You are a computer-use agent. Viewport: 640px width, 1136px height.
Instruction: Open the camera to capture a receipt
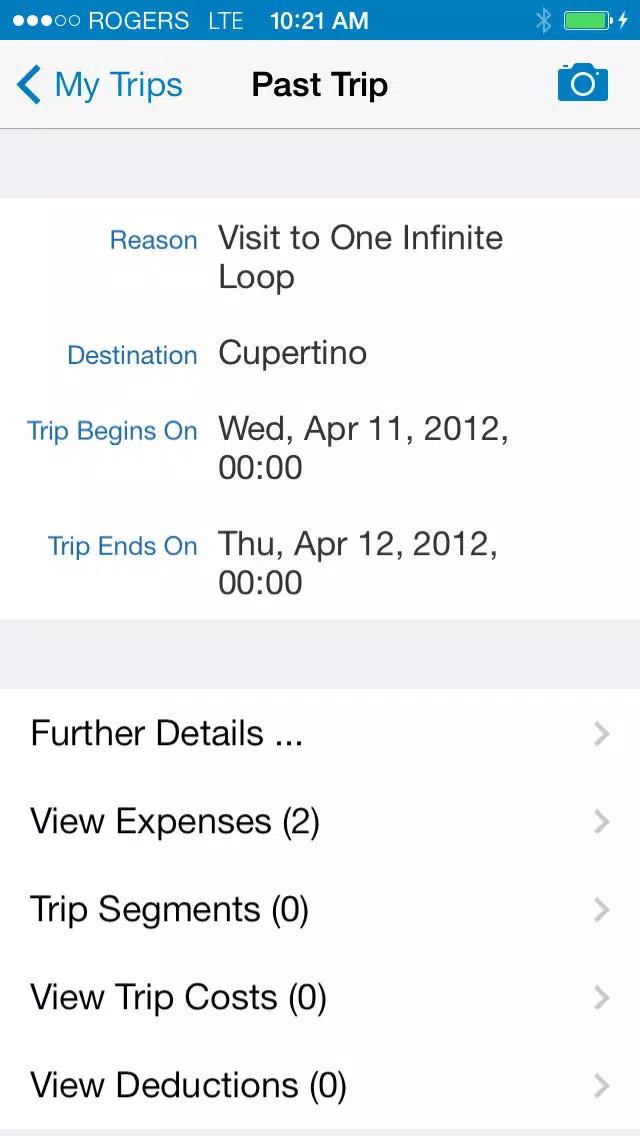(582, 83)
